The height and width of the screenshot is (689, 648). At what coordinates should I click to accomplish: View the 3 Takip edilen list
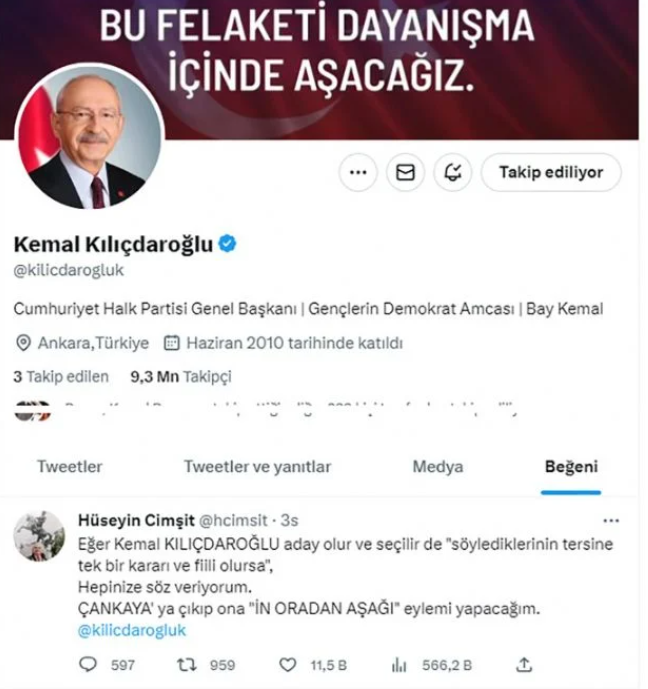(60, 377)
